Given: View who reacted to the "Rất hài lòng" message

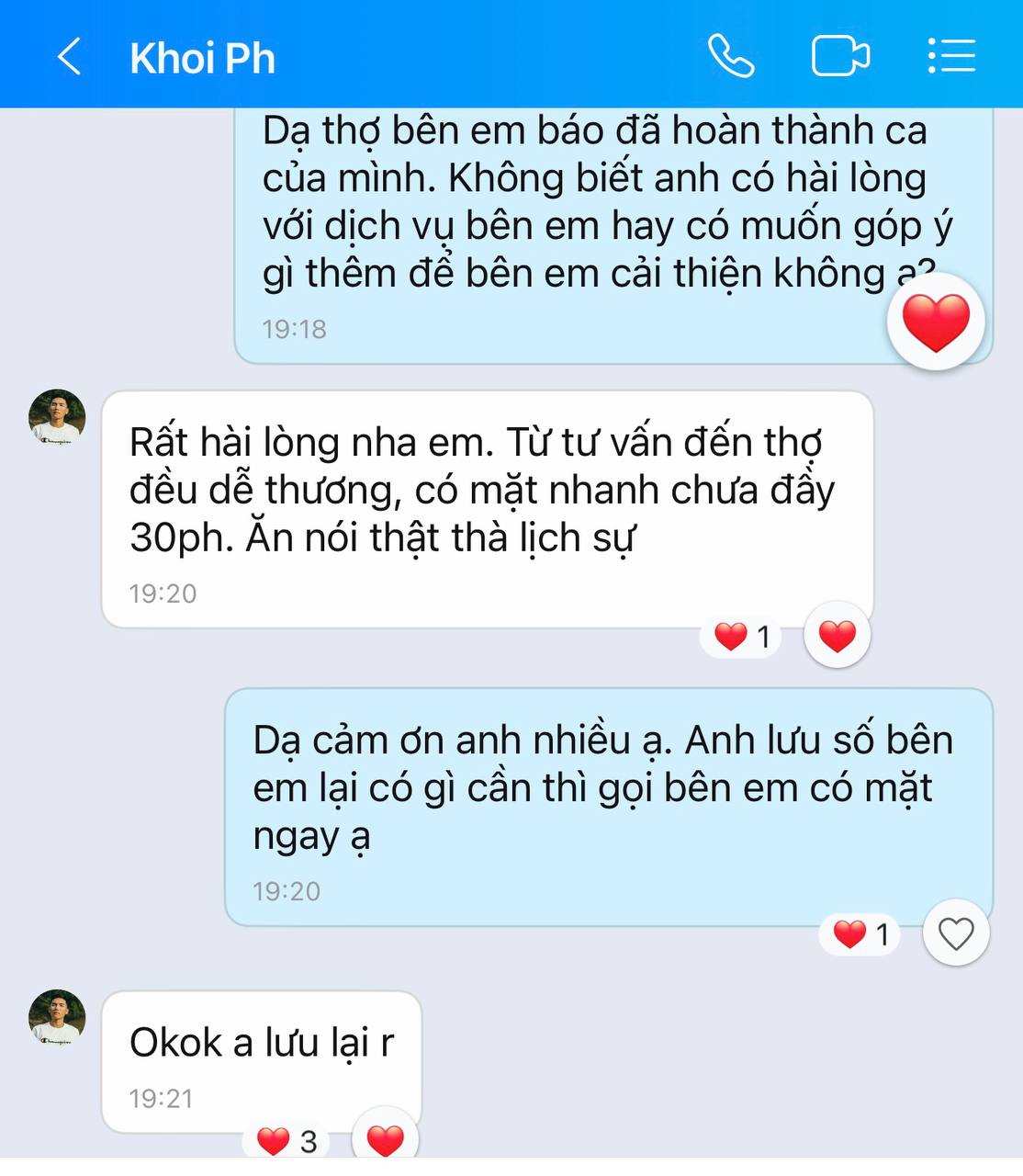Looking at the screenshot, I should [741, 636].
